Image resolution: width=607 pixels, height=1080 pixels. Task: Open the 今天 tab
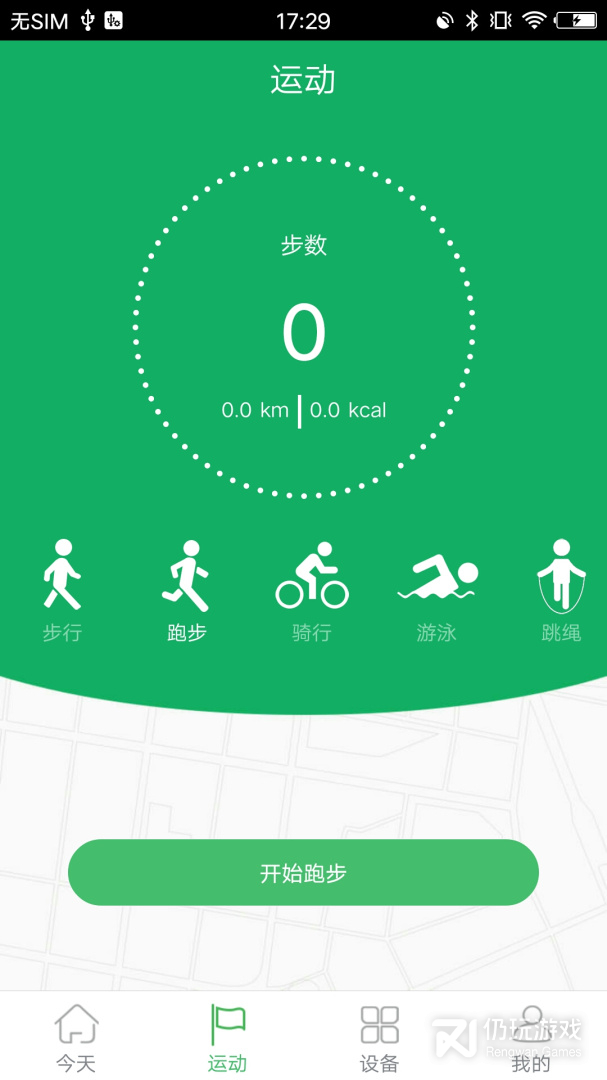click(x=76, y=1038)
